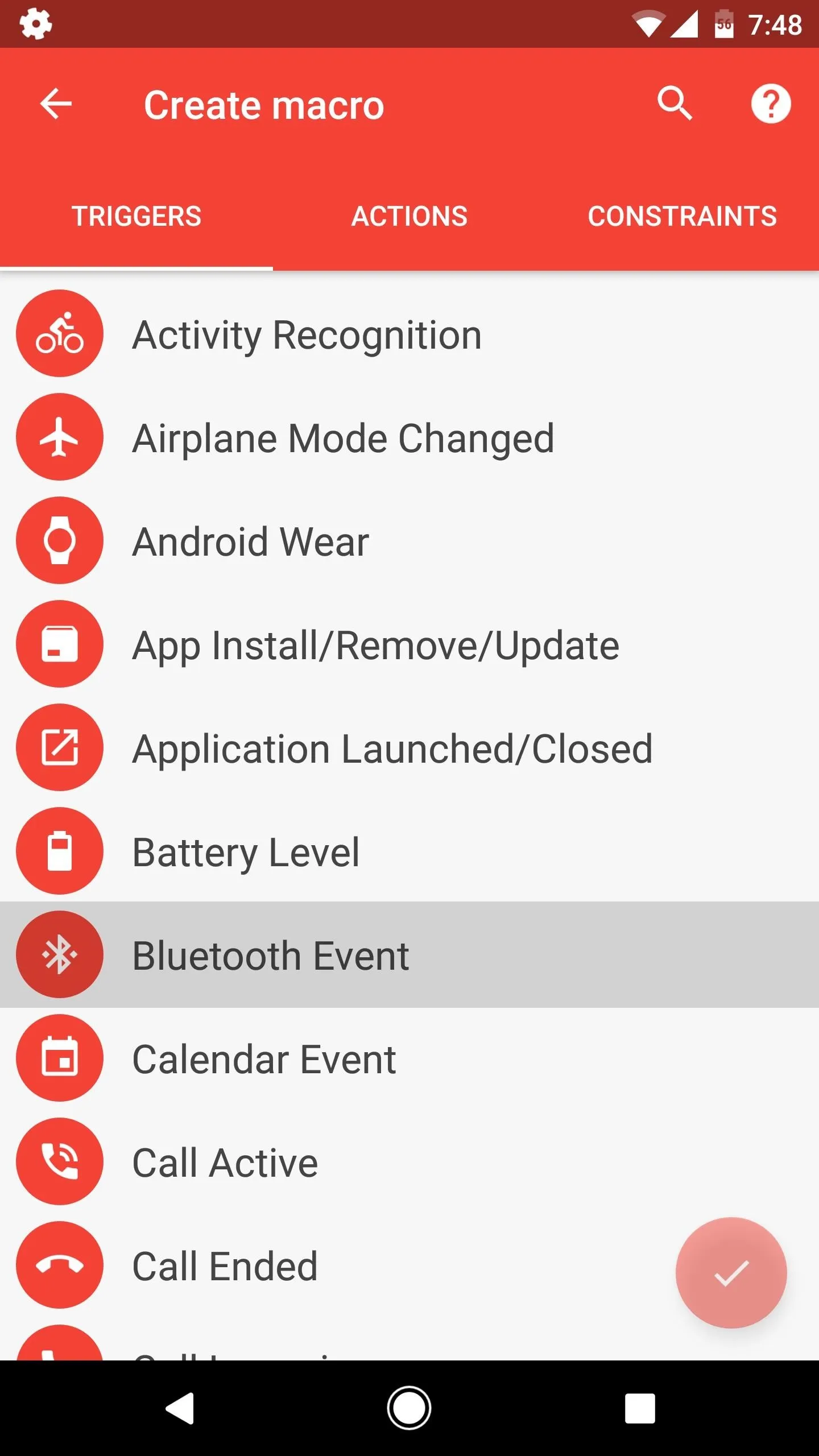Screen dimensions: 819x1456
Task: Open recent apps from navigation bar
Action: pyautogui.click(x=640, y=1408)
